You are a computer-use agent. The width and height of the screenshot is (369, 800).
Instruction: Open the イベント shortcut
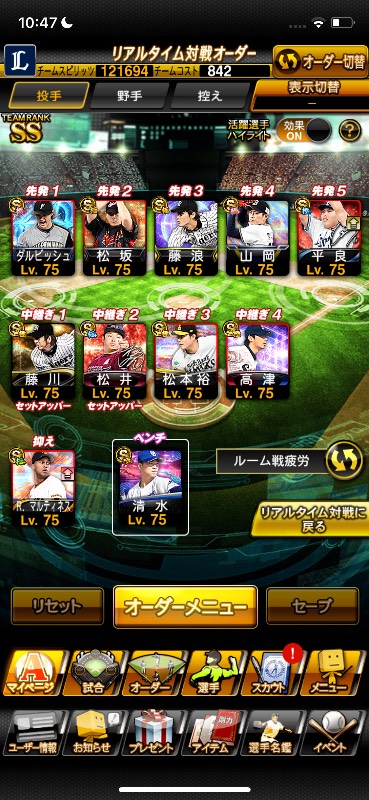337,734
